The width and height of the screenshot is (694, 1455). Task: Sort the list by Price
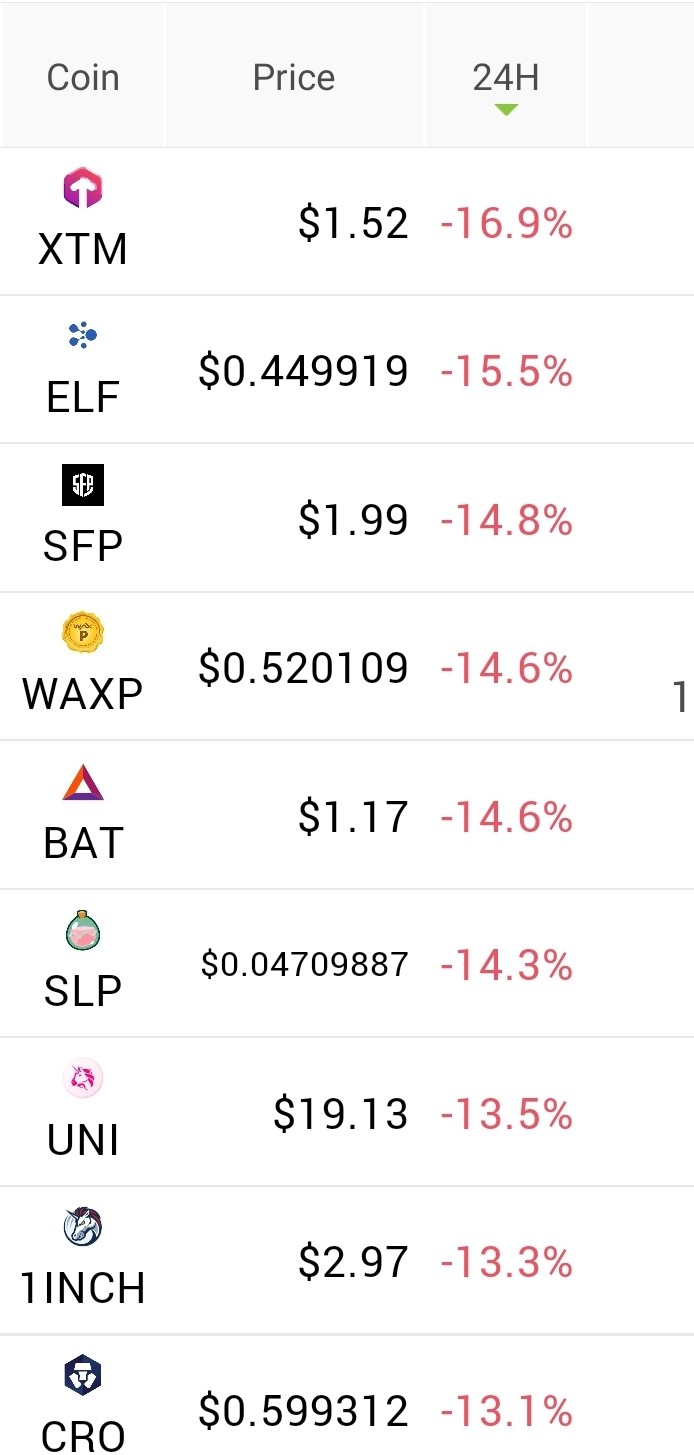tap(294, 77)
